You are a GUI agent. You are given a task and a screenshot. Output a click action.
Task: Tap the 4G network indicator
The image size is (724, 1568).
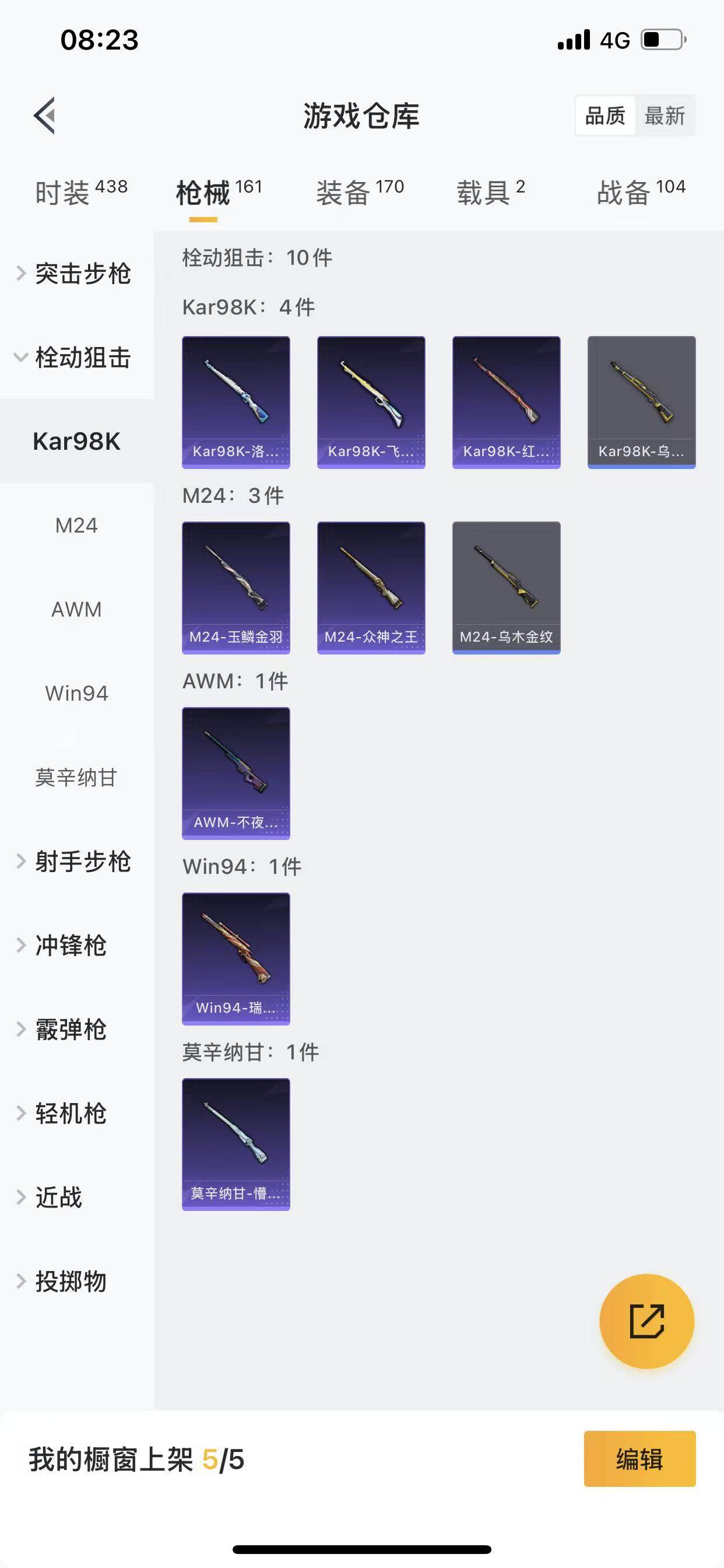616,39
